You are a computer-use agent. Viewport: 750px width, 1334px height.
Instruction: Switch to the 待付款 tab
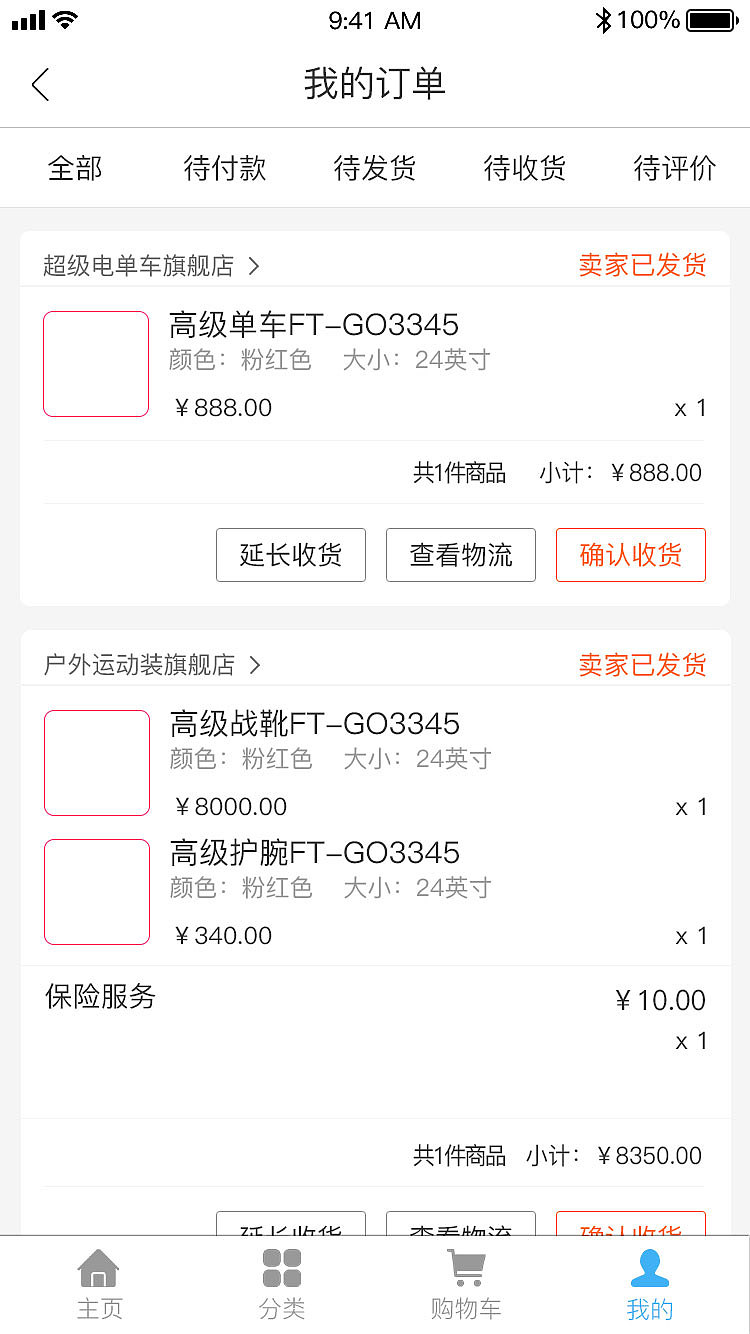point(225,168)
